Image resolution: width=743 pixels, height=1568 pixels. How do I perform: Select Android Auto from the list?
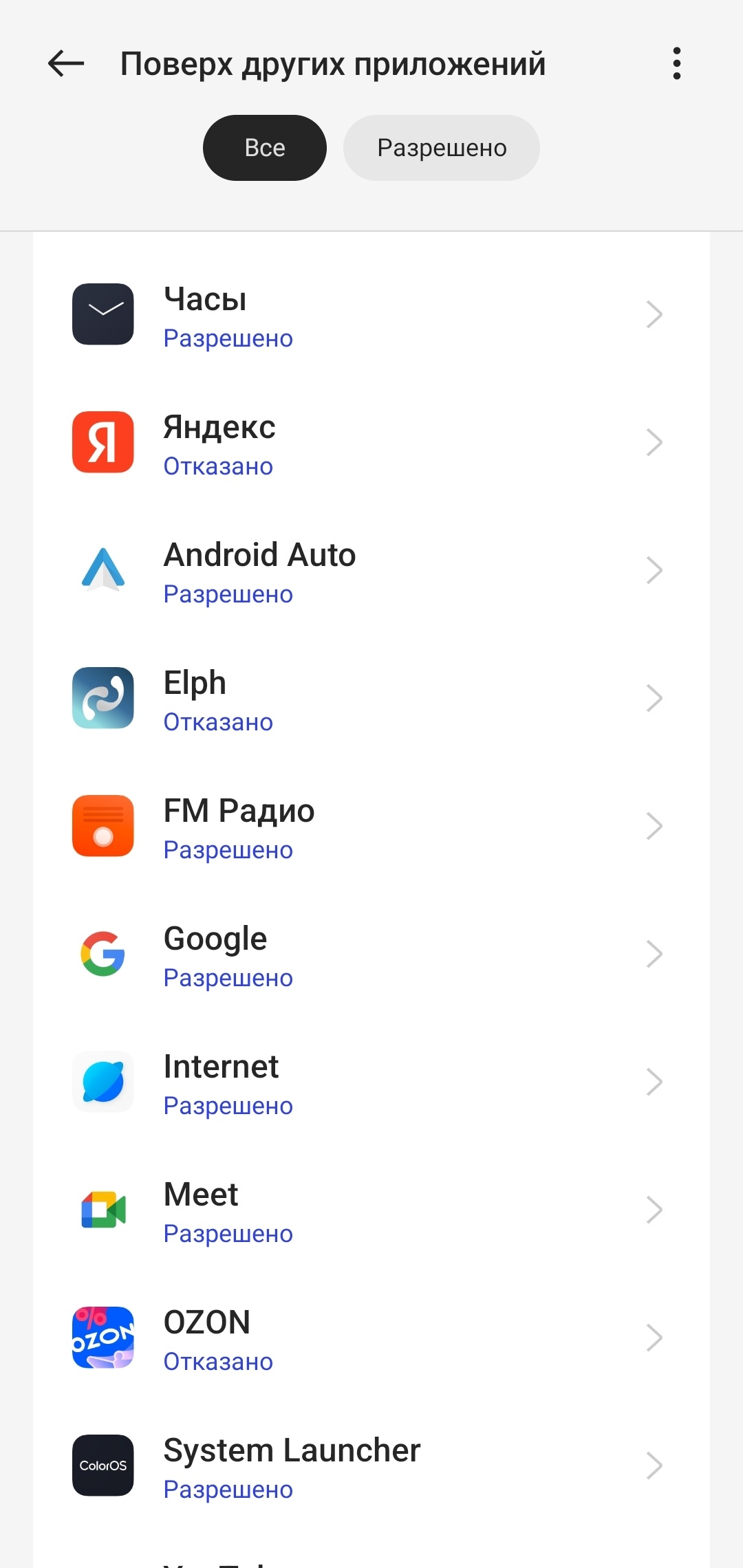(371, 571)
